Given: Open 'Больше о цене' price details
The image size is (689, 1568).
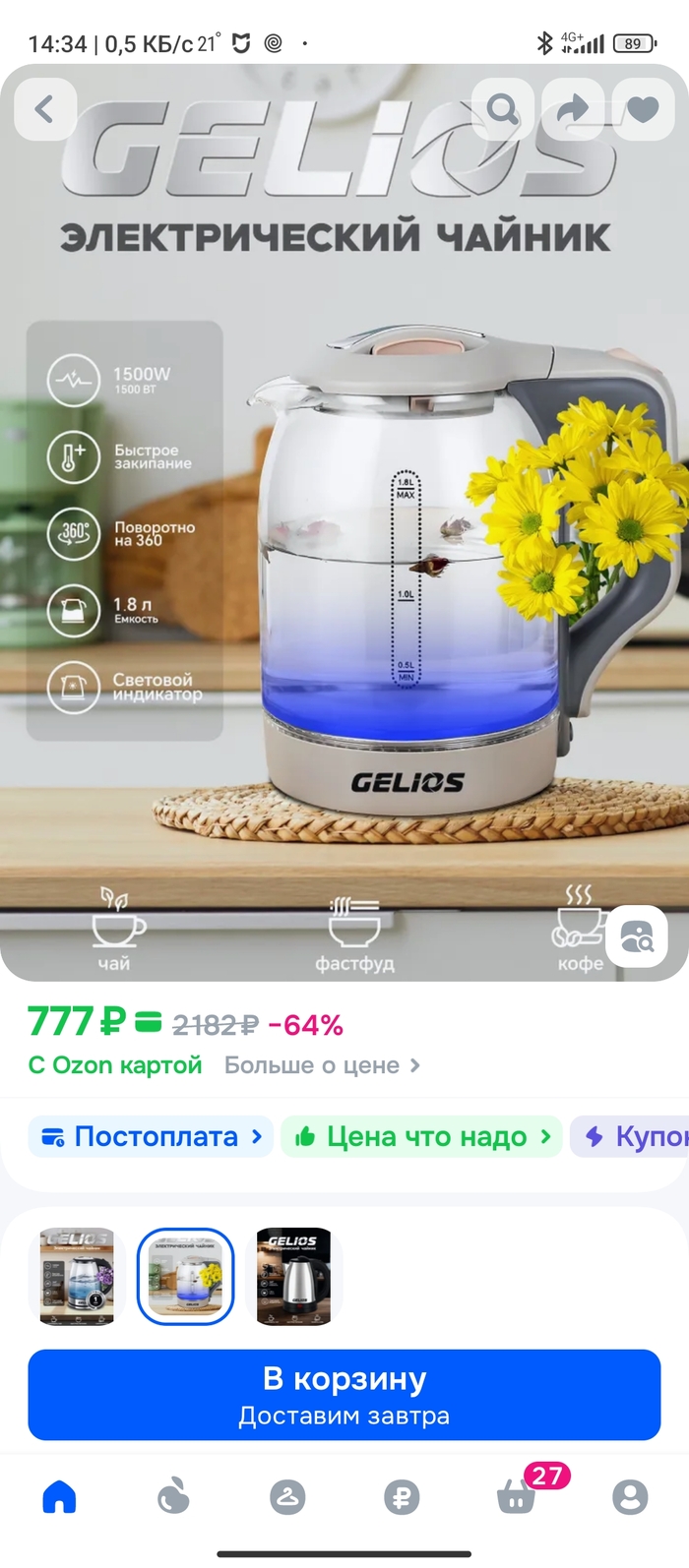Looking at the screenshot, I should coord(322,1065).
